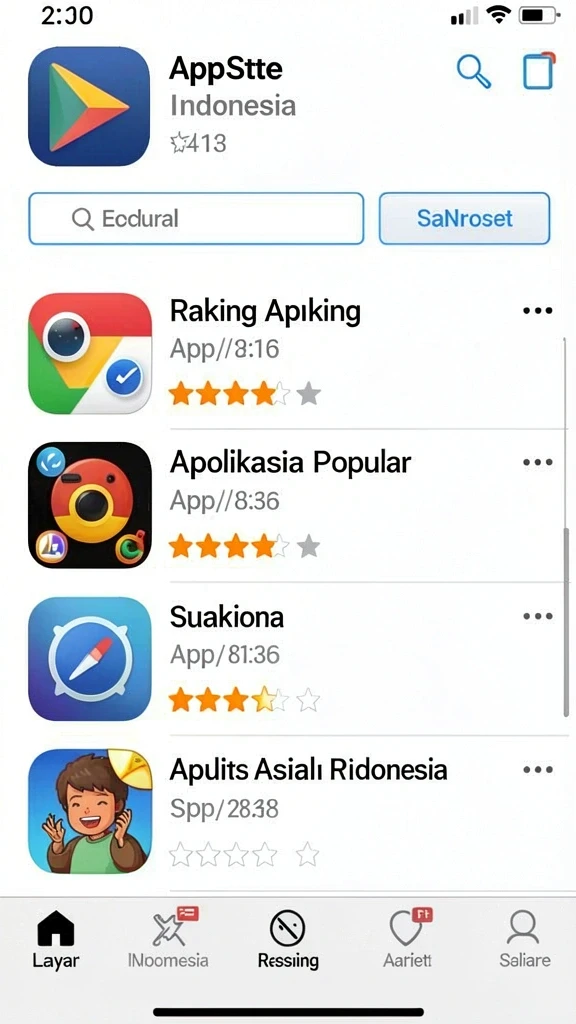Tap the SaNroset button

(x=464, y=219)
